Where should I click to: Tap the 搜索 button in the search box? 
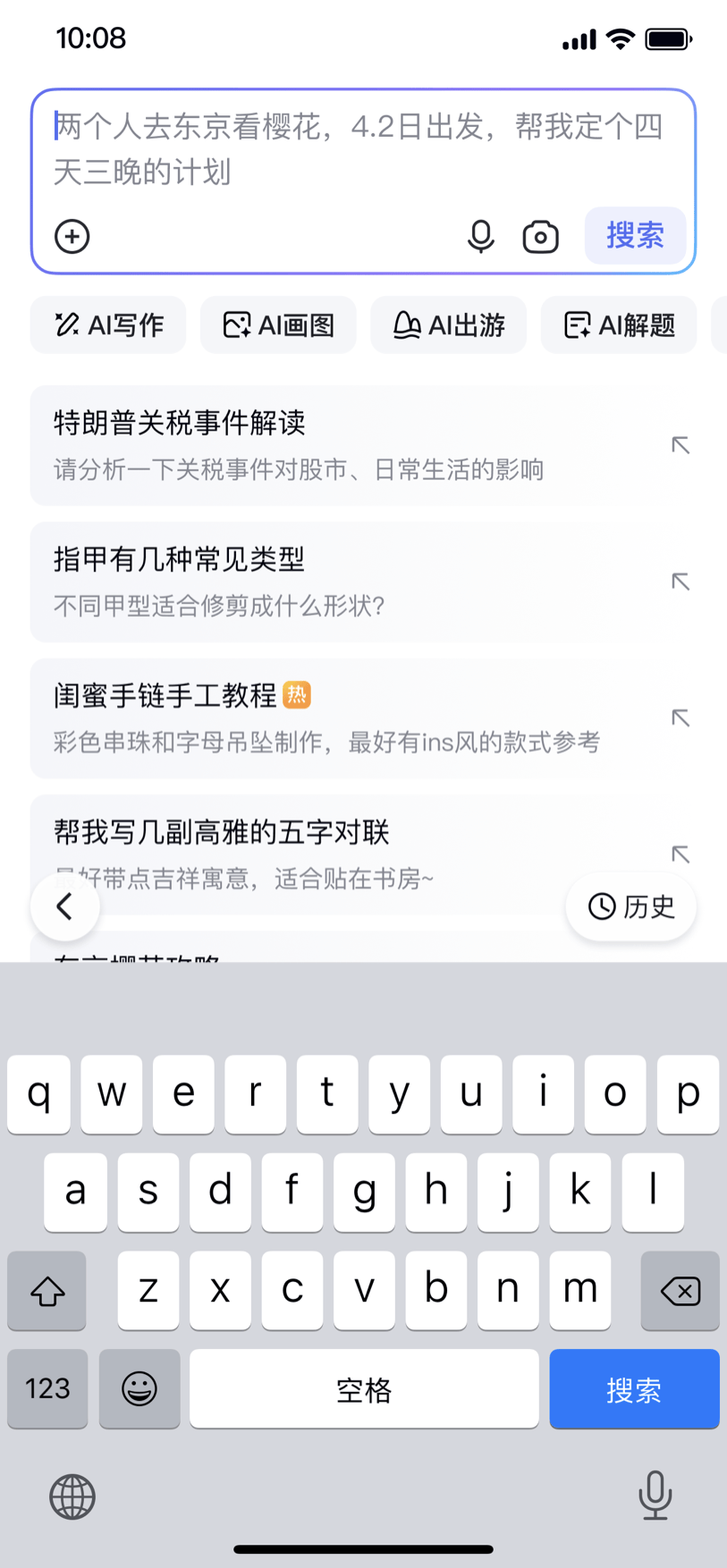[x=635, y=236]
